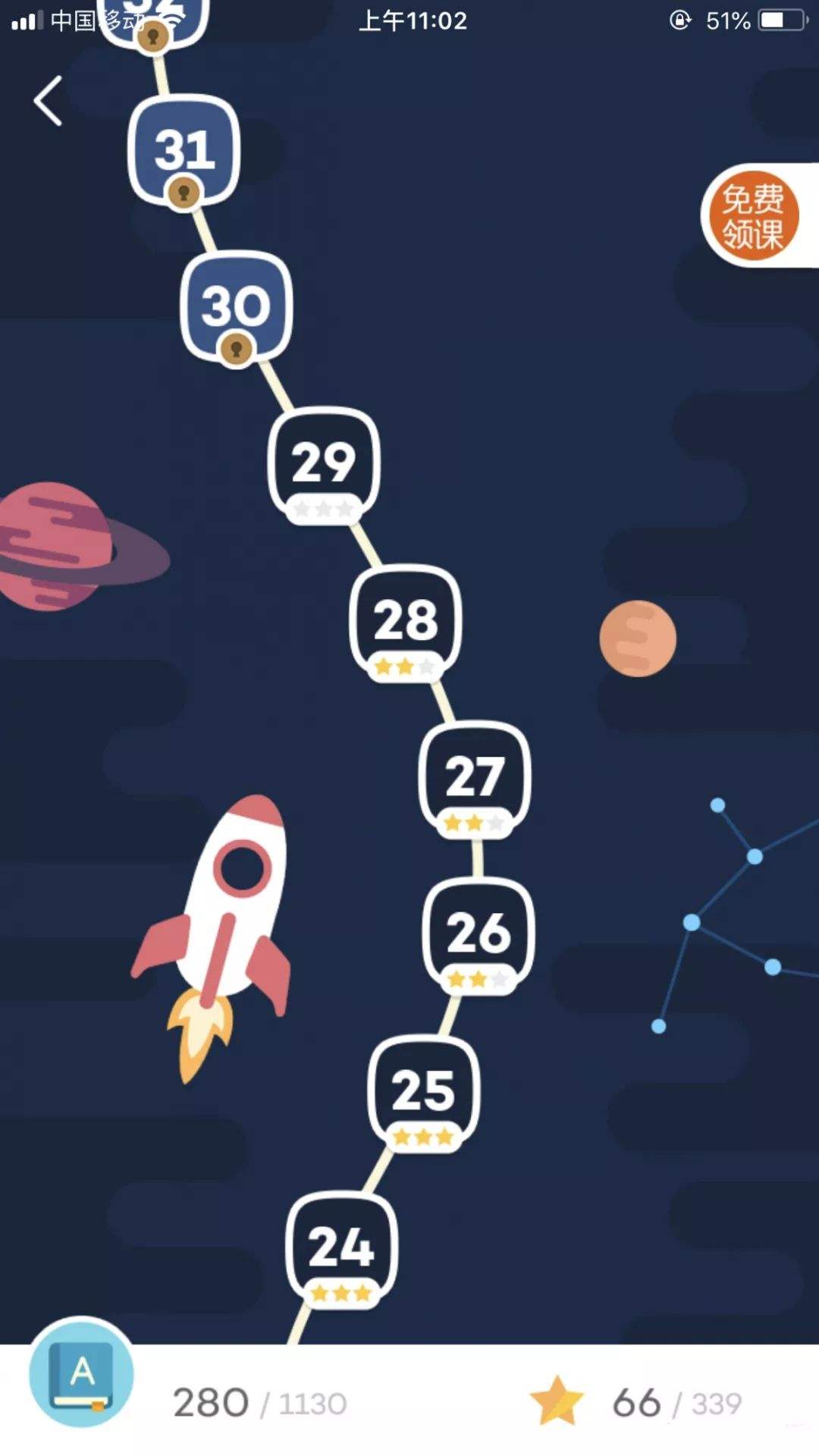The height and width of the screenshot is (1456, 819).
Task: Start level 29
Action: tap(324, 463)
